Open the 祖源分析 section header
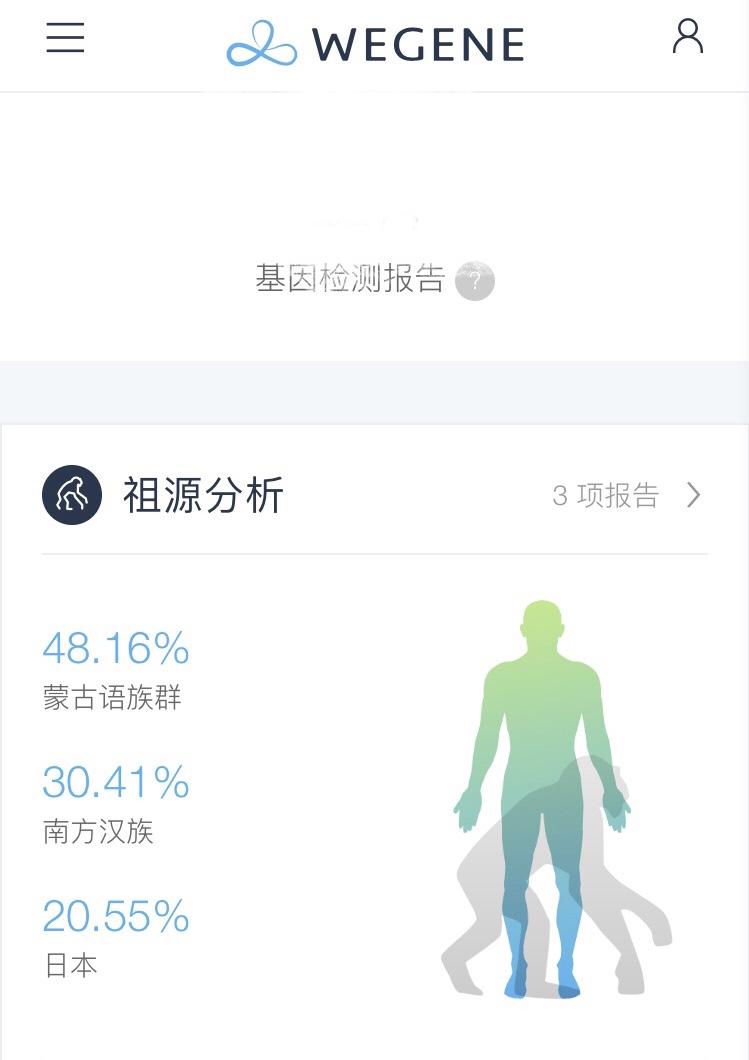This screenshot has width=749, height=1060. tap(200, 493)
